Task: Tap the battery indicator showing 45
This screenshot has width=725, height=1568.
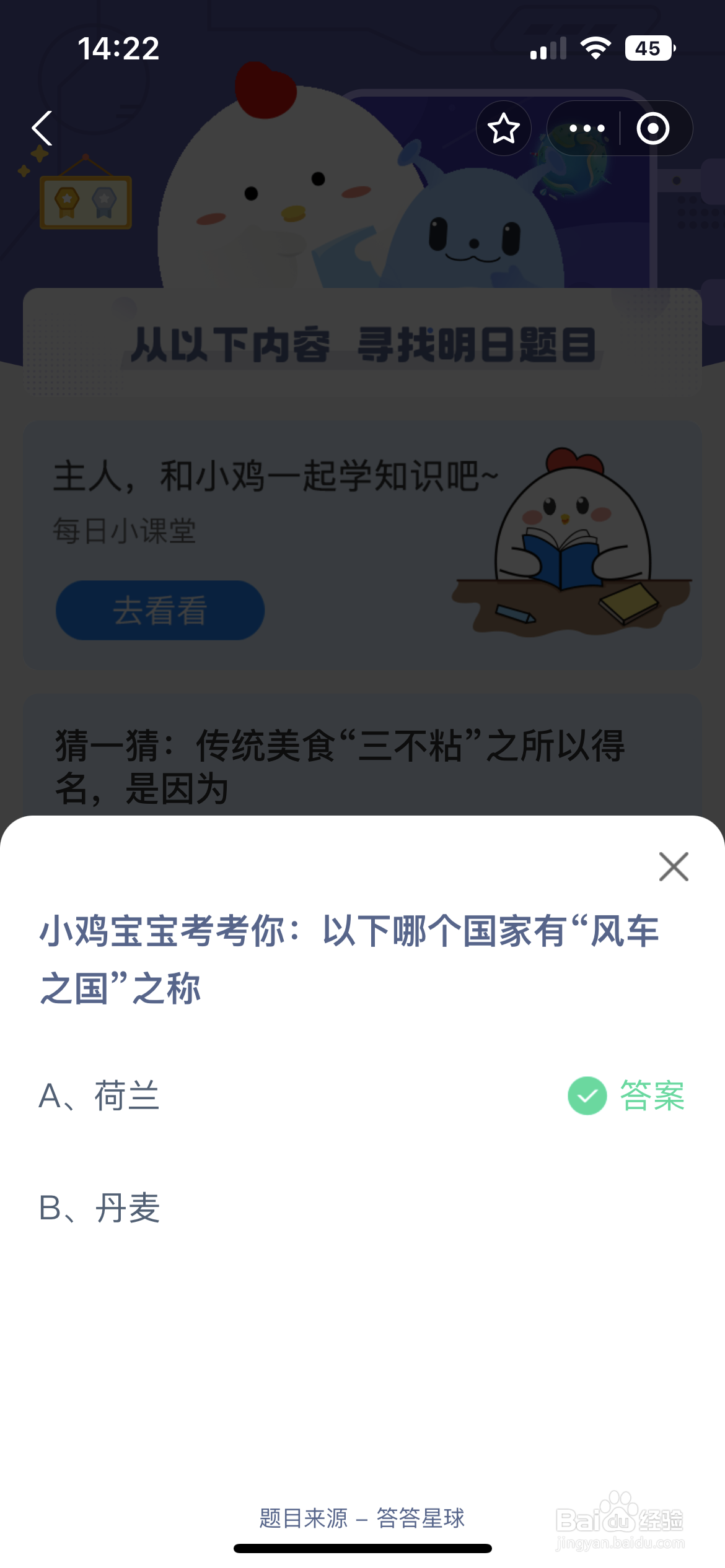Action: click(x=649, y=47)
